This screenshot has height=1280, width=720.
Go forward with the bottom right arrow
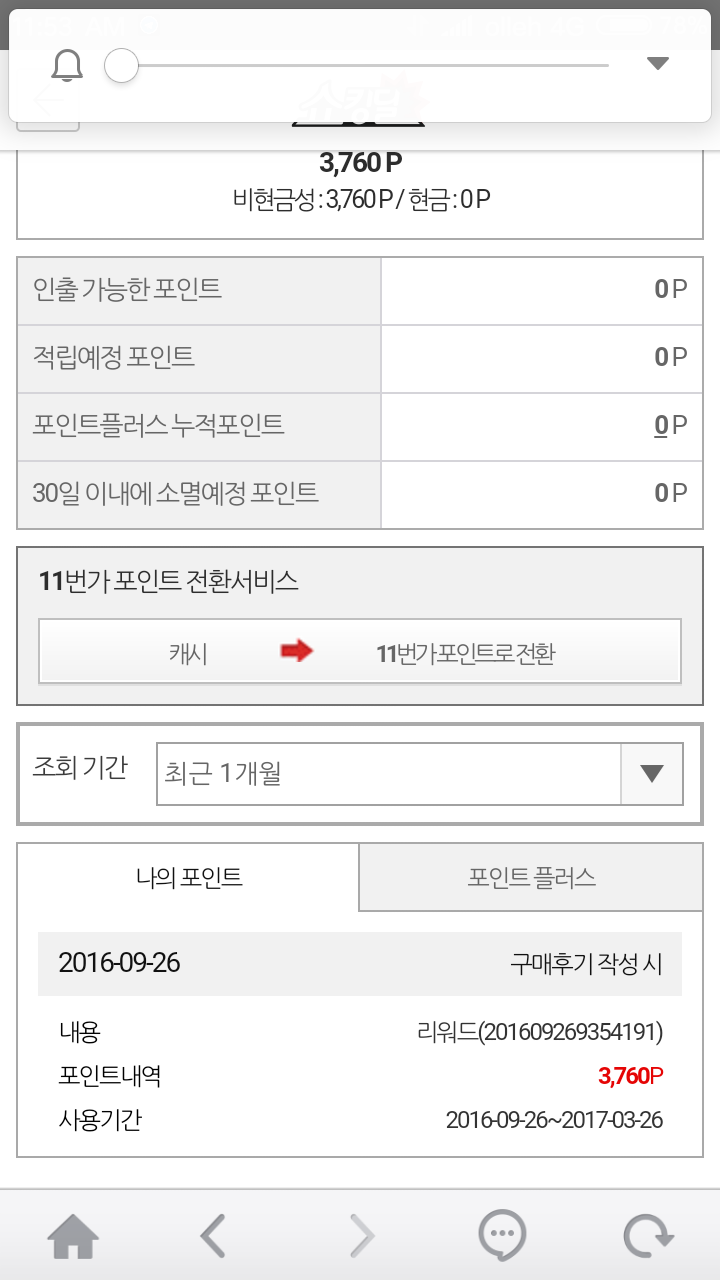[361, 1237]
